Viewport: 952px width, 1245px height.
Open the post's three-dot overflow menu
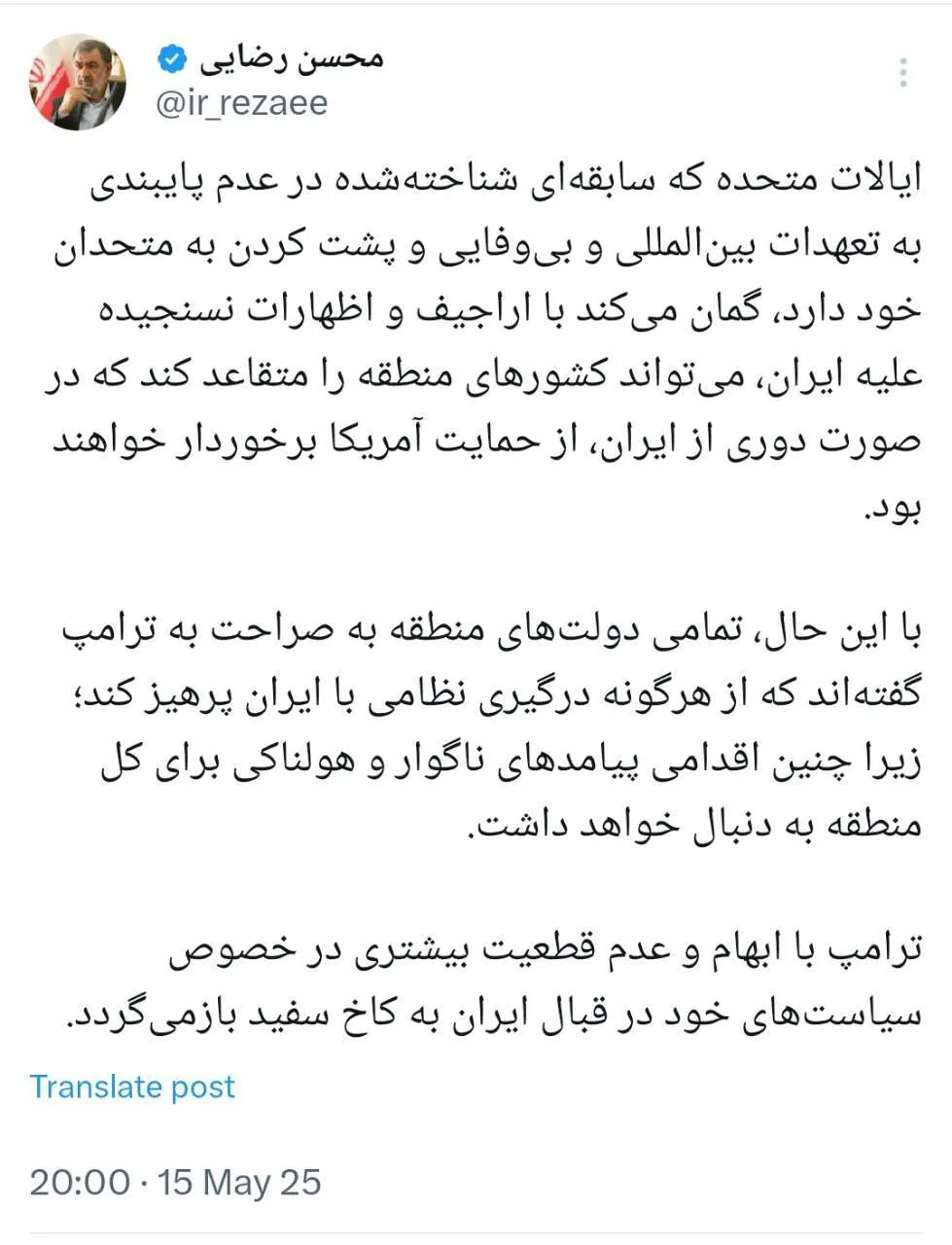pos(904,73)
